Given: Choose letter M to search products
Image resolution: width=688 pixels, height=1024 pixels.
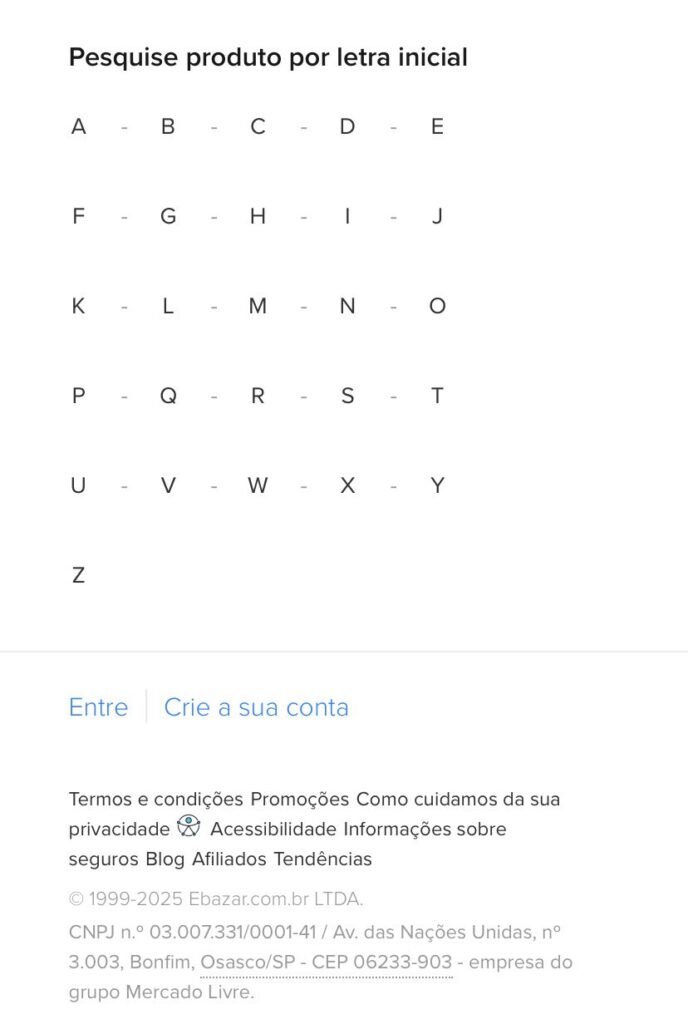Looking at the screenshot, I should (257, 307).
